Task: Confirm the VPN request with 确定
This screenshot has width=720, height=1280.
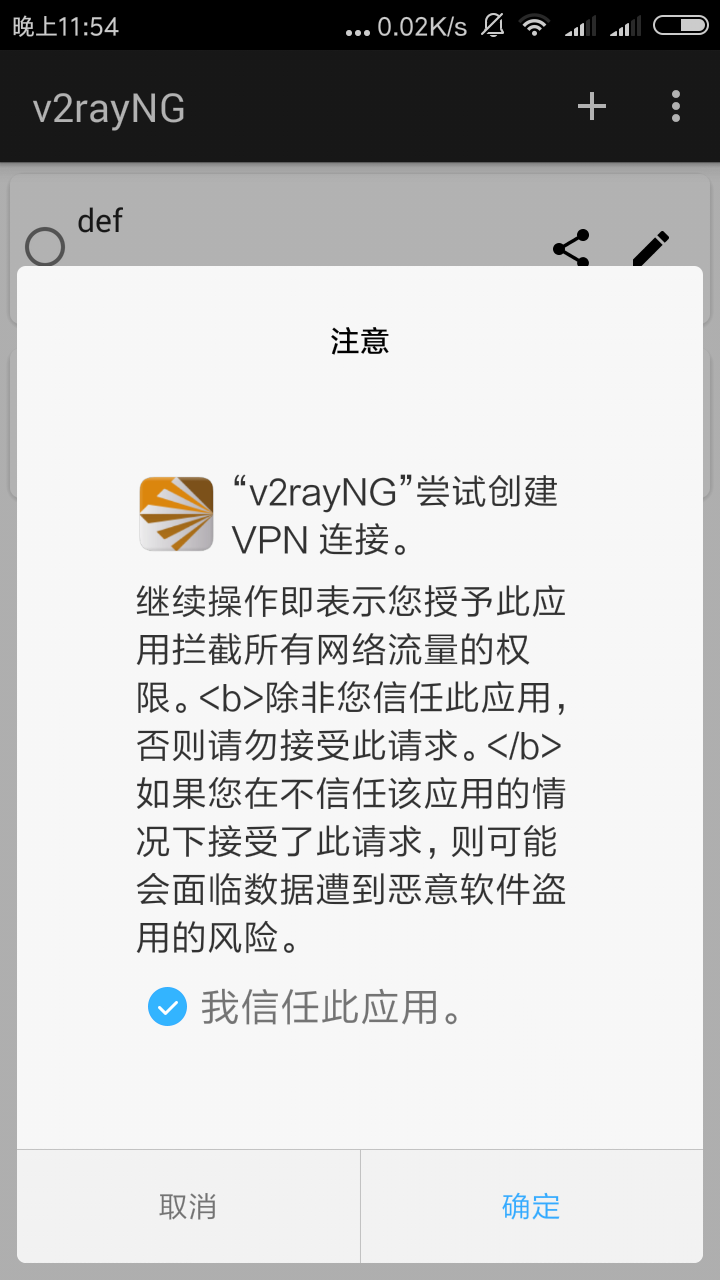Action: click(531, 1206)
